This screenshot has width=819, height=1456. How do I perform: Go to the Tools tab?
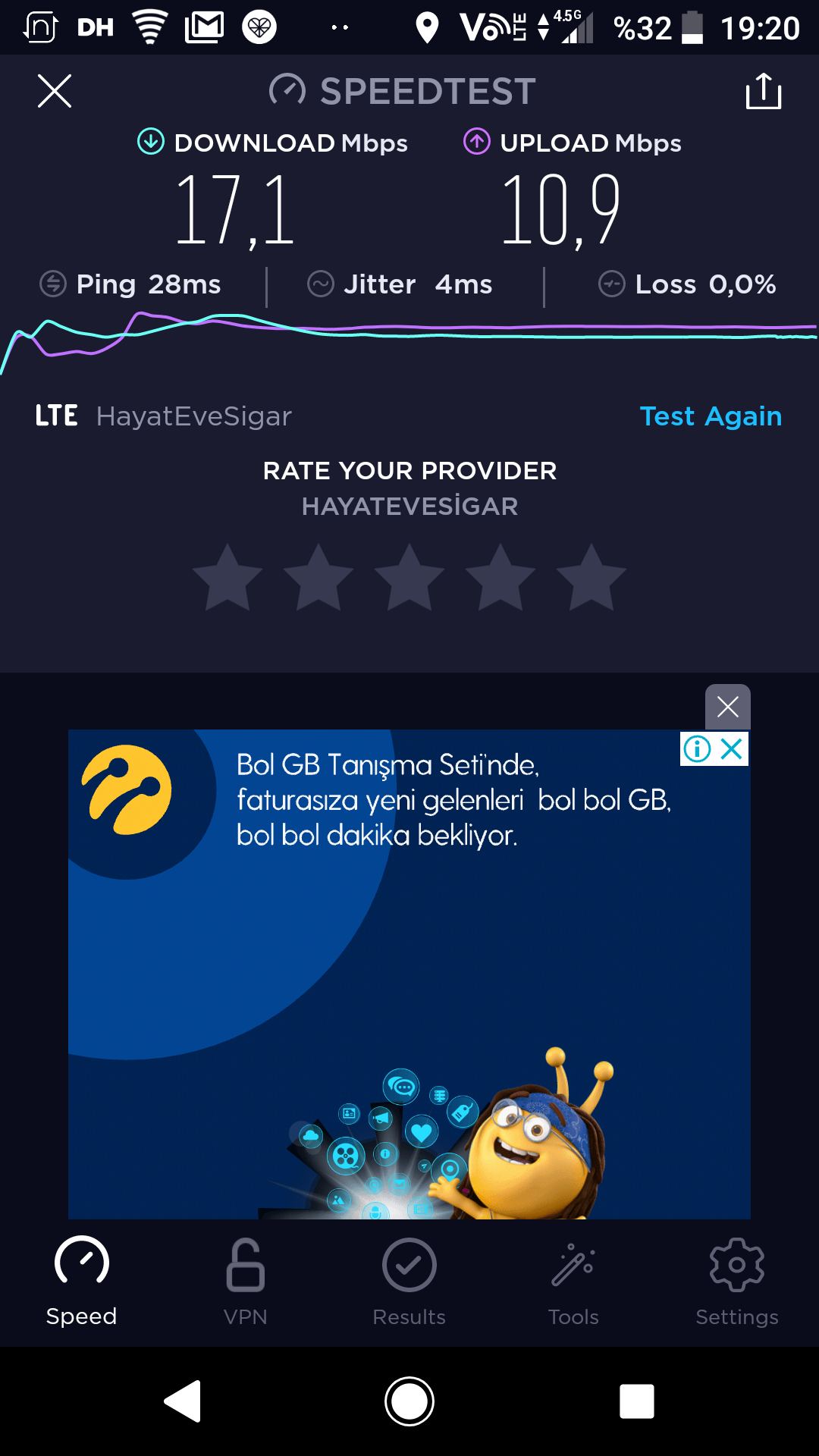pyautogui.click(x=573, y=1282)
